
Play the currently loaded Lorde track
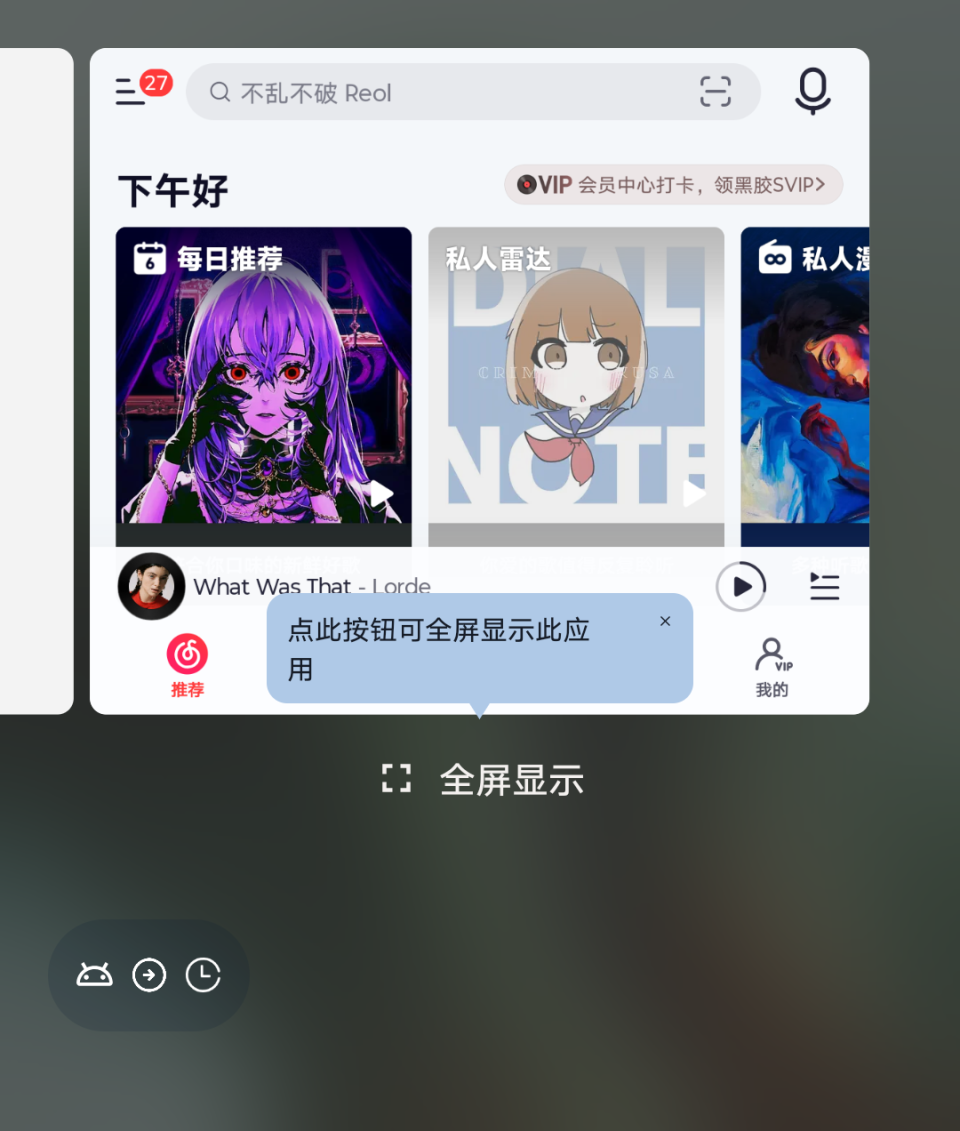(x=740, y=587)
